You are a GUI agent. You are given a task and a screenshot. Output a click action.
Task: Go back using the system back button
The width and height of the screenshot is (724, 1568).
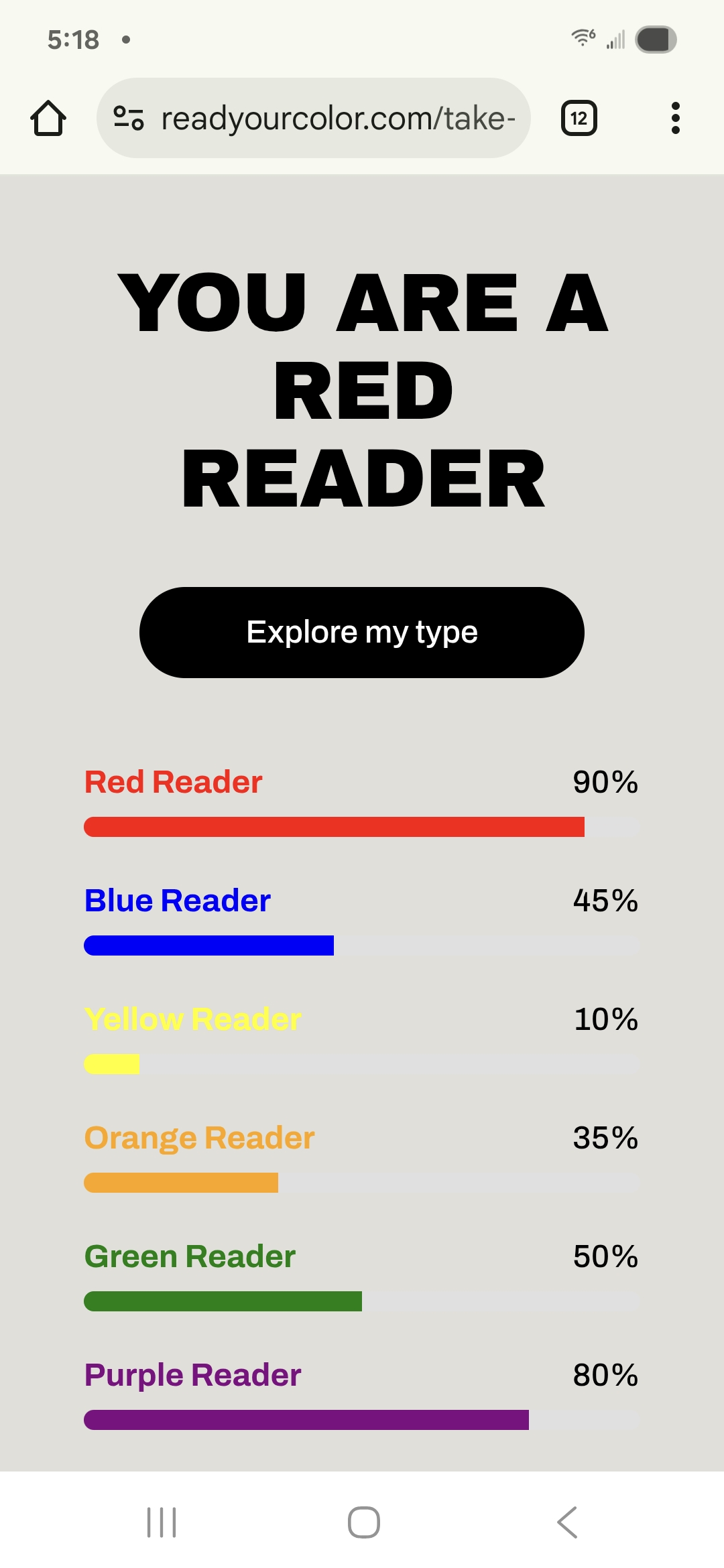point(567,1522)
